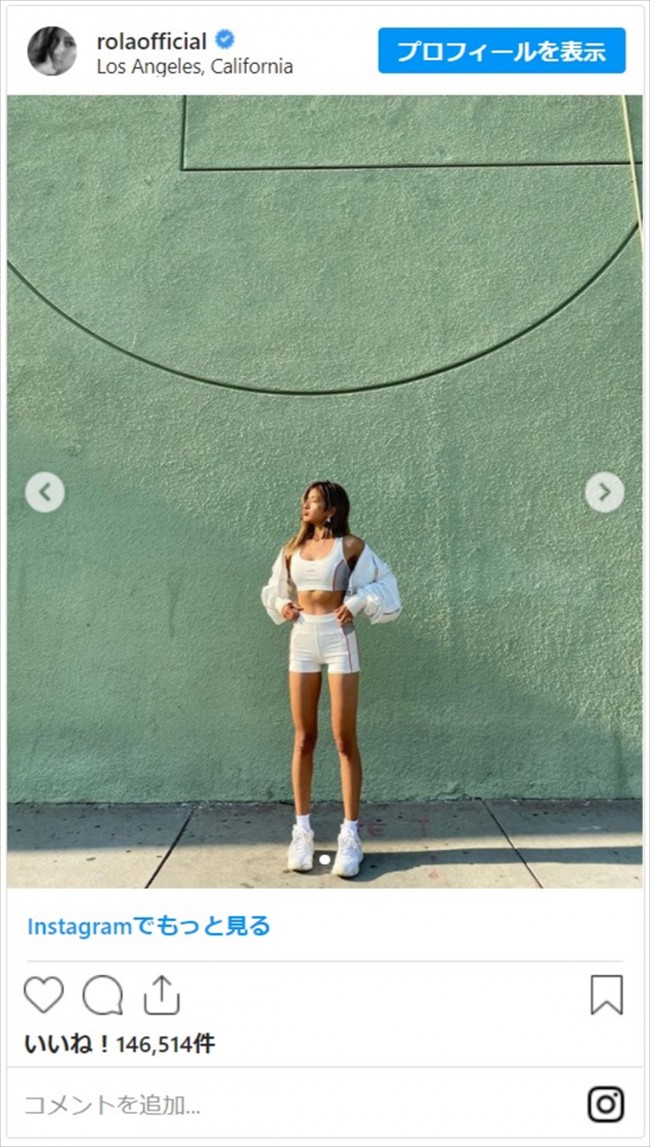650x1147 pixels.
Task: Open the rolaofficial profile avatar
Action: tap(52, 51)
